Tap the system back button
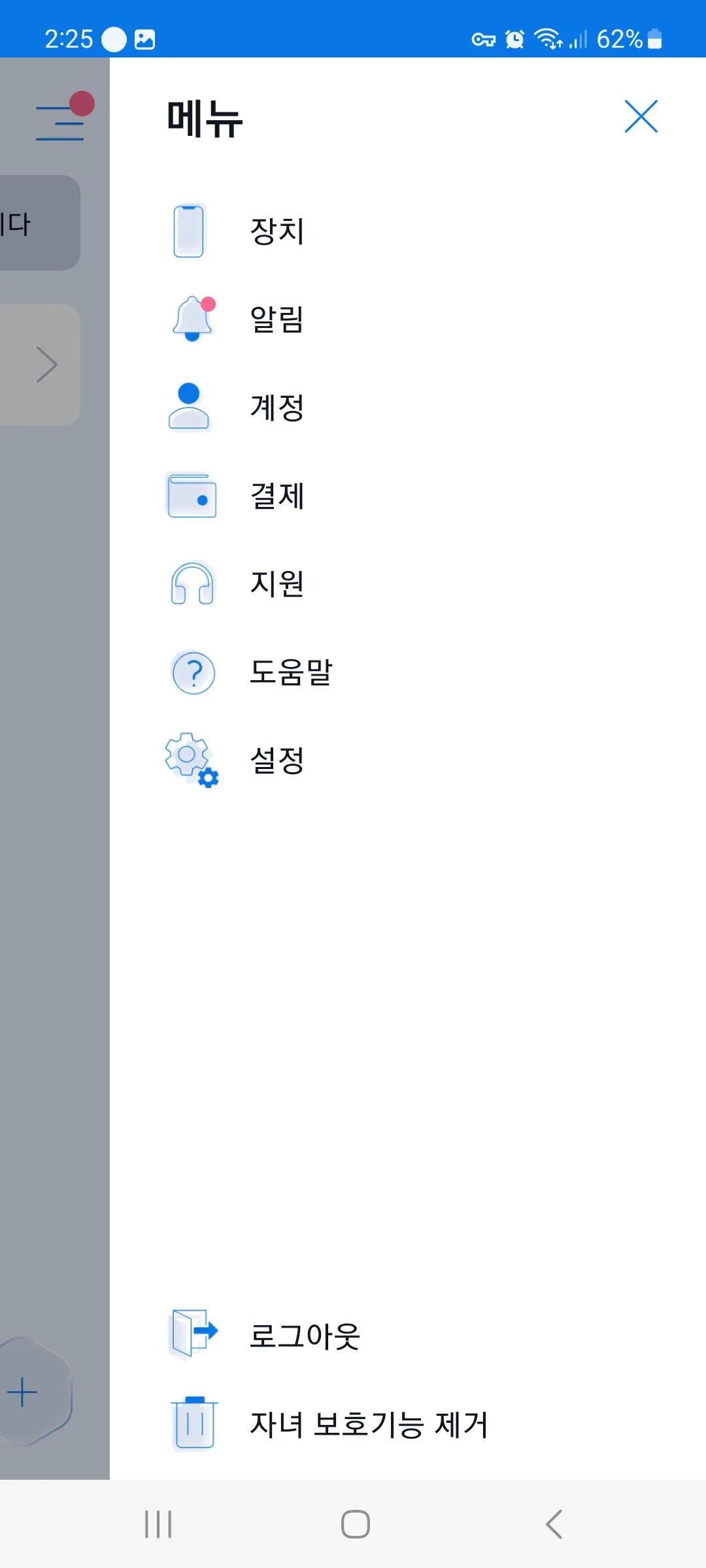706x1568 pixels. tap(554, 1524)
